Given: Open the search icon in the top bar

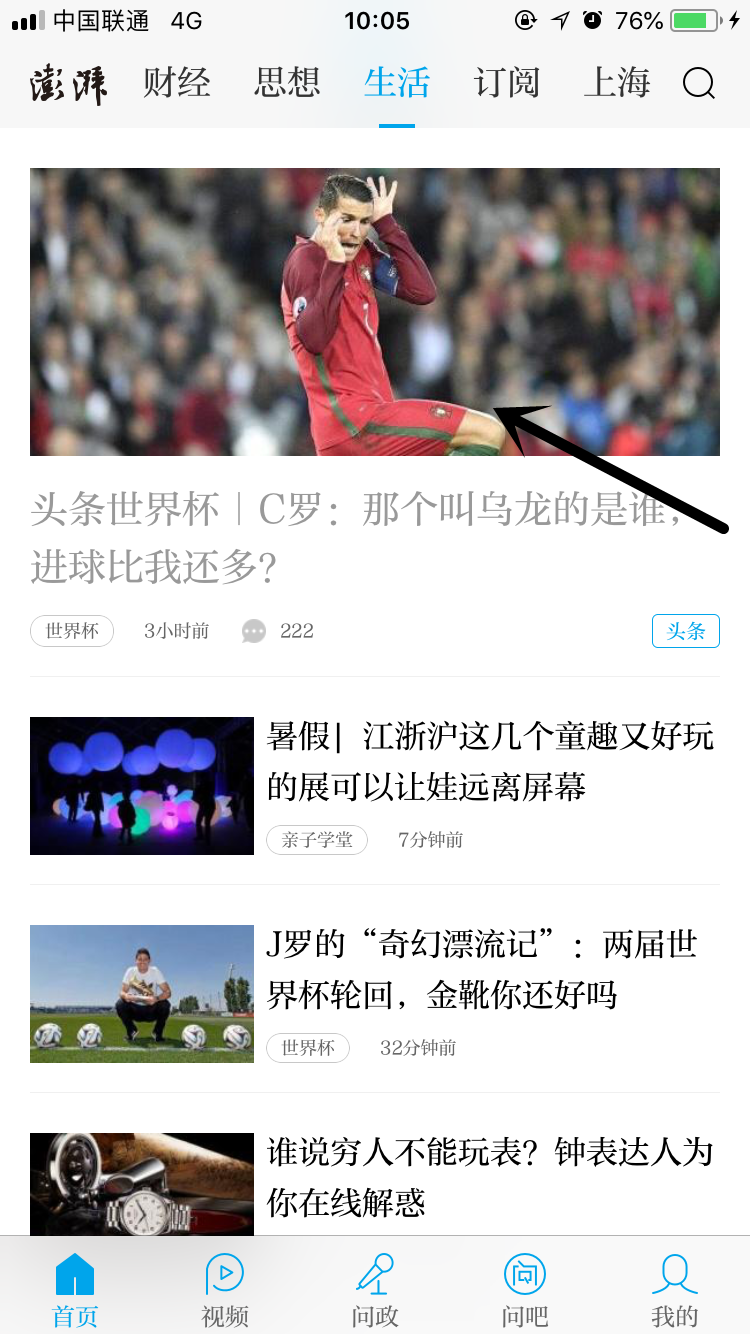Looking at the screenshot, I should pyautogui.click(x=697, y=84).
